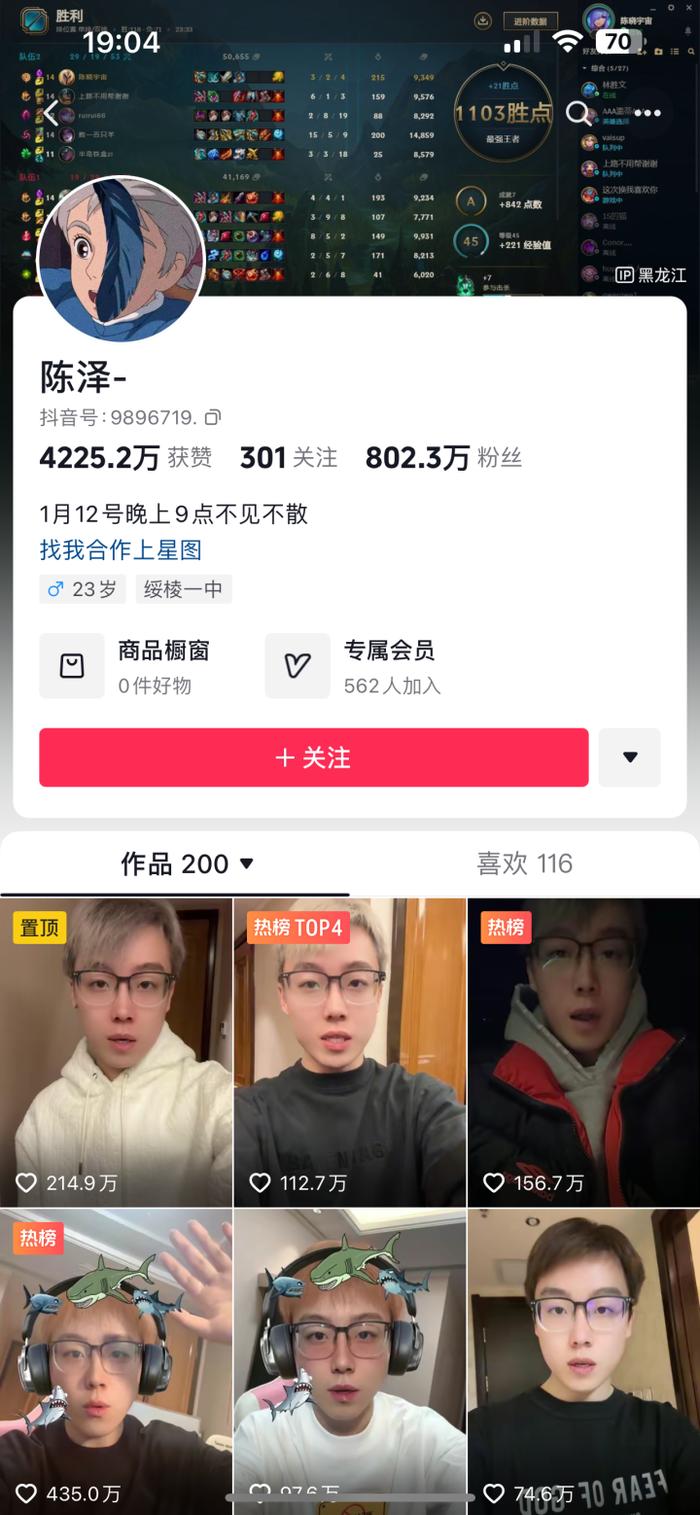
Task: Follow this user with the 关注 button
Action: (x=313, y=757)
